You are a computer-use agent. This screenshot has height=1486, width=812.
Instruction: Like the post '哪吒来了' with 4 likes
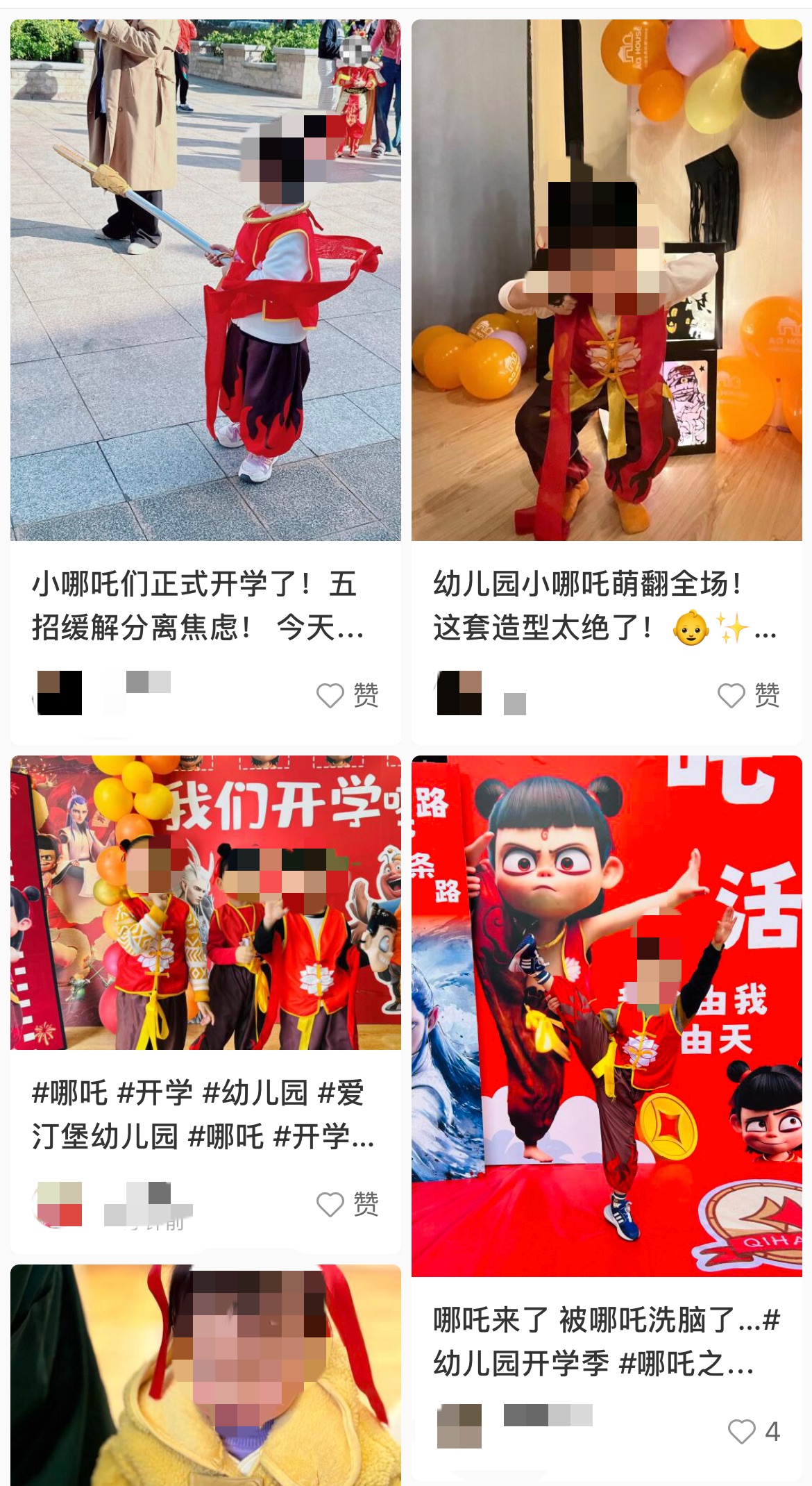coord(741,1431)
